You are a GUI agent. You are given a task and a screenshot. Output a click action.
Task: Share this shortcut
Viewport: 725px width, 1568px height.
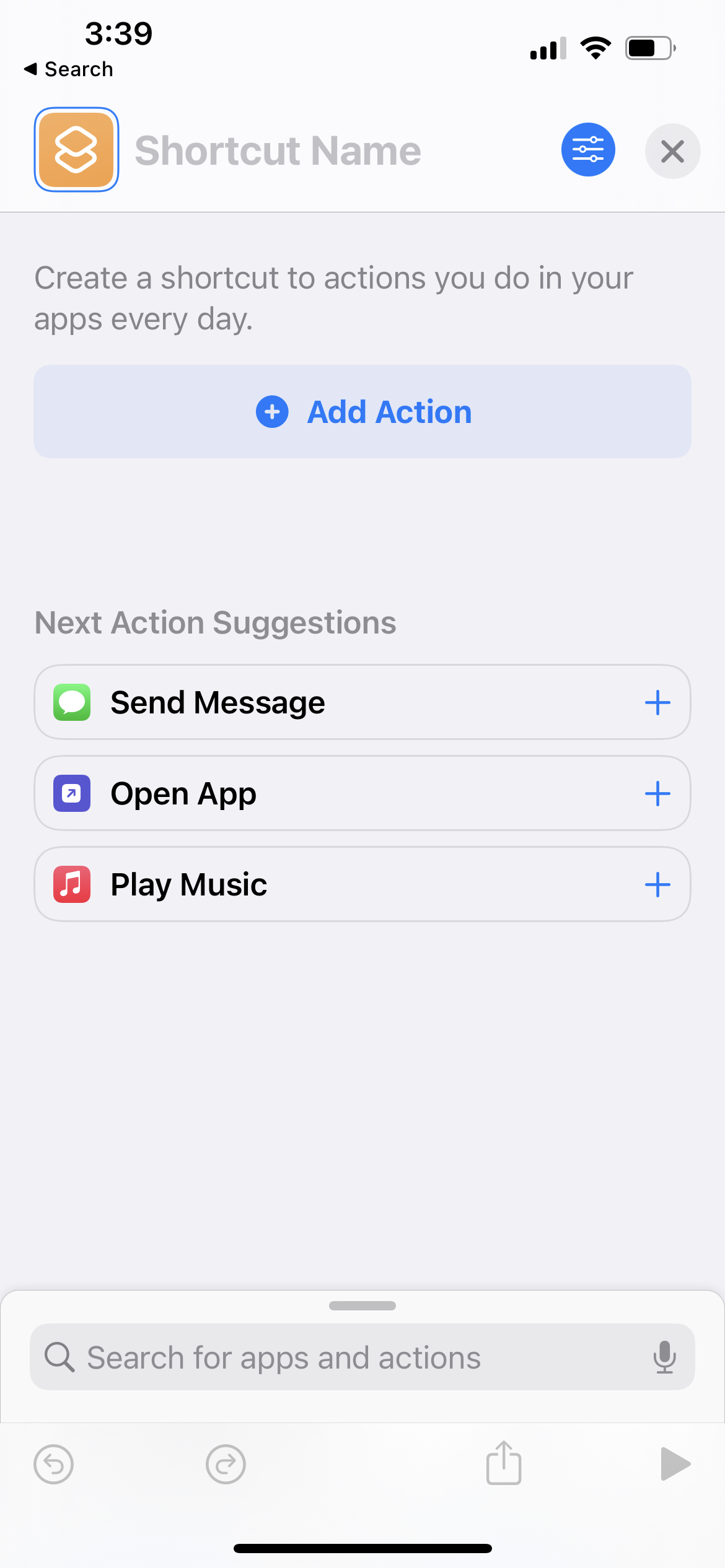503,1463
